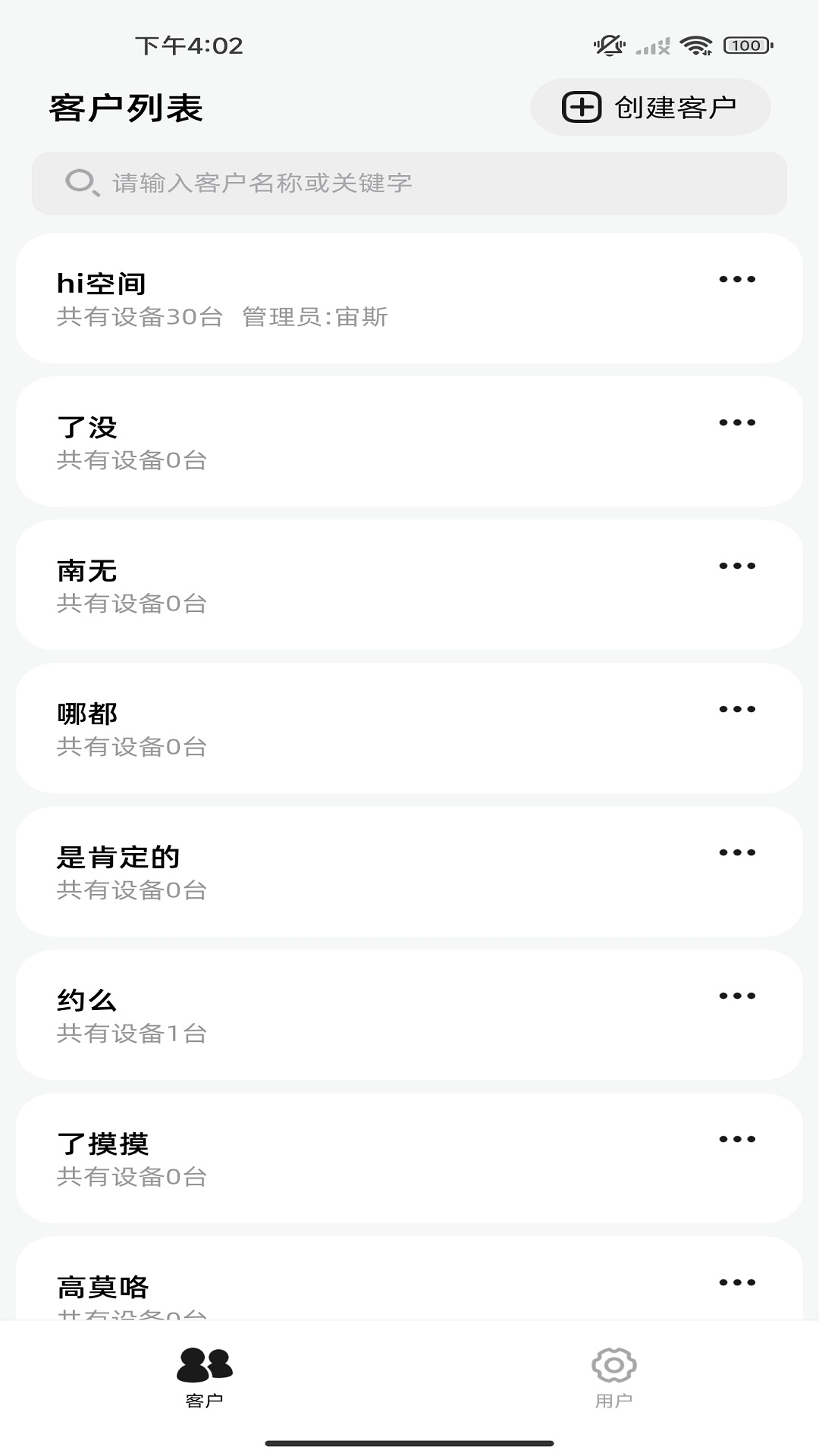Click the Wi-Fi icon in the status bar

coord(698,44)
